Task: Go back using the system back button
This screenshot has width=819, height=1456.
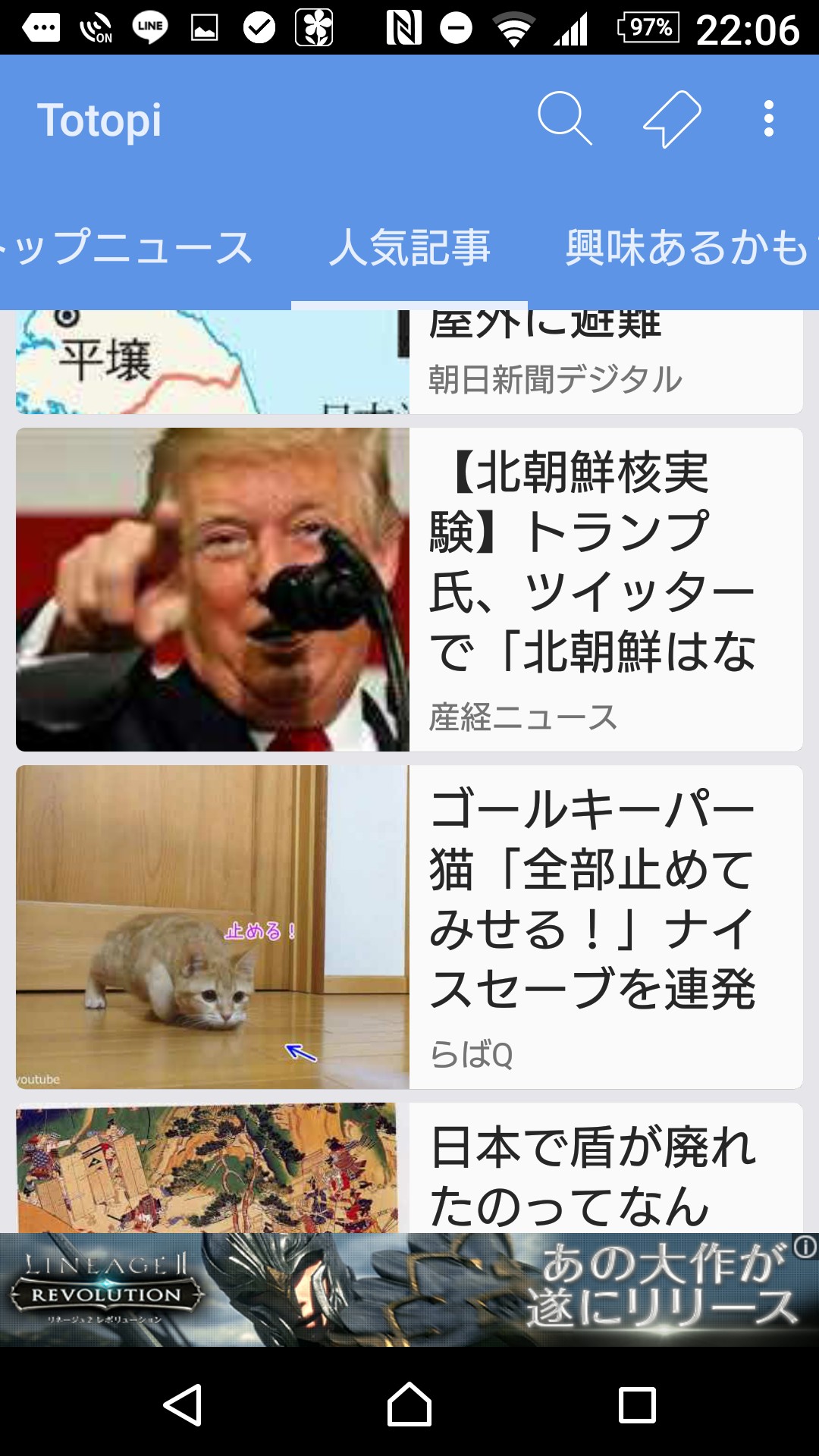Action: [x=182, y=1404]
